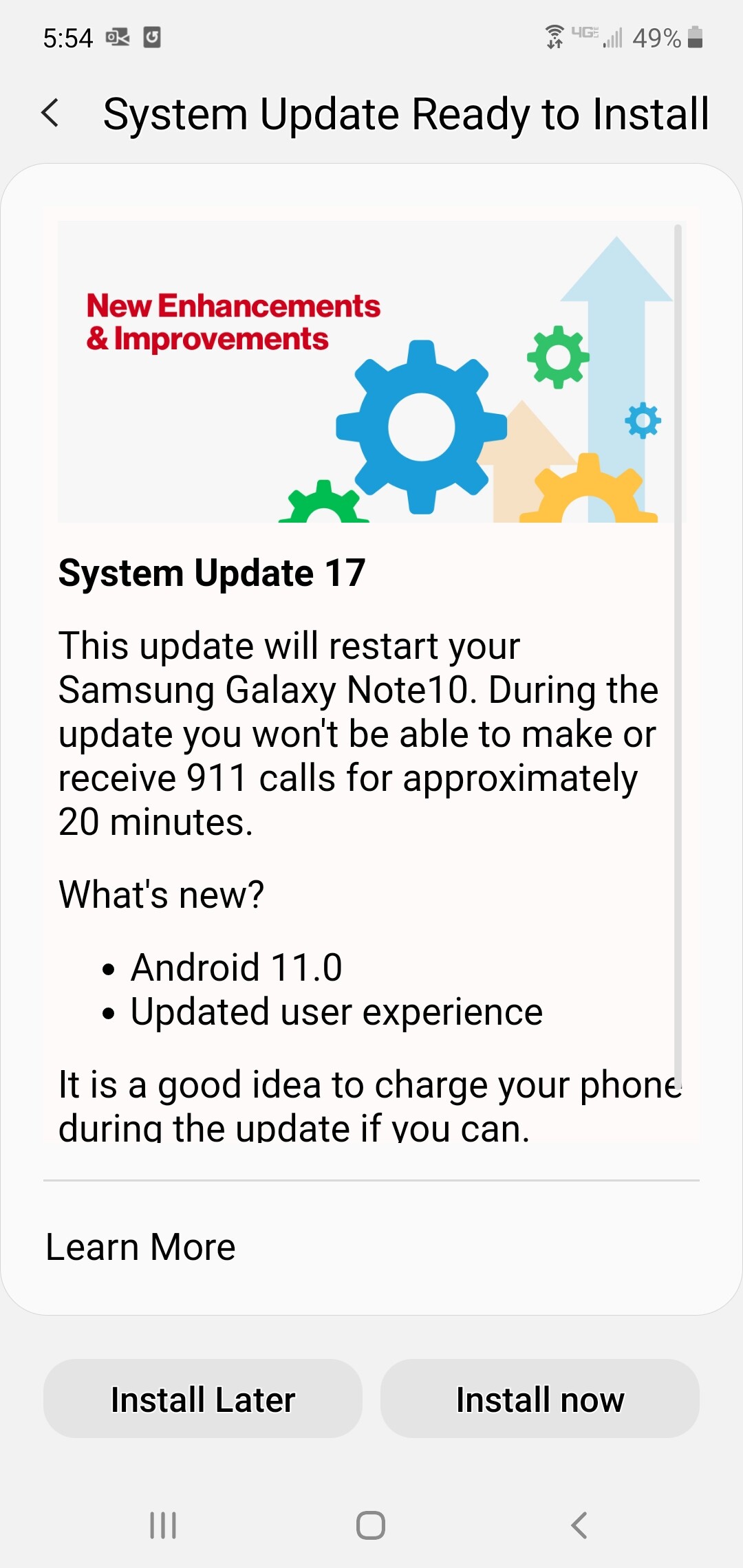Tap Install now to start update
743x1568 pixels.
540,1399
